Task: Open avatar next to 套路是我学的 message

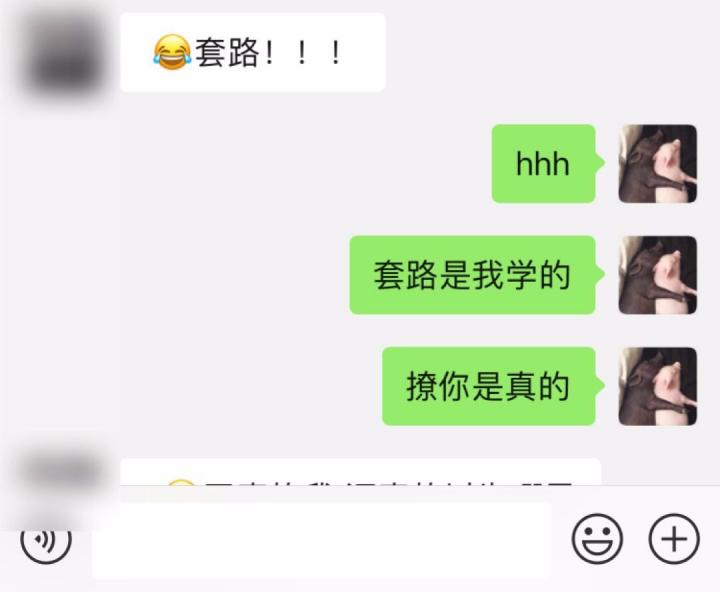Action: 657,275
